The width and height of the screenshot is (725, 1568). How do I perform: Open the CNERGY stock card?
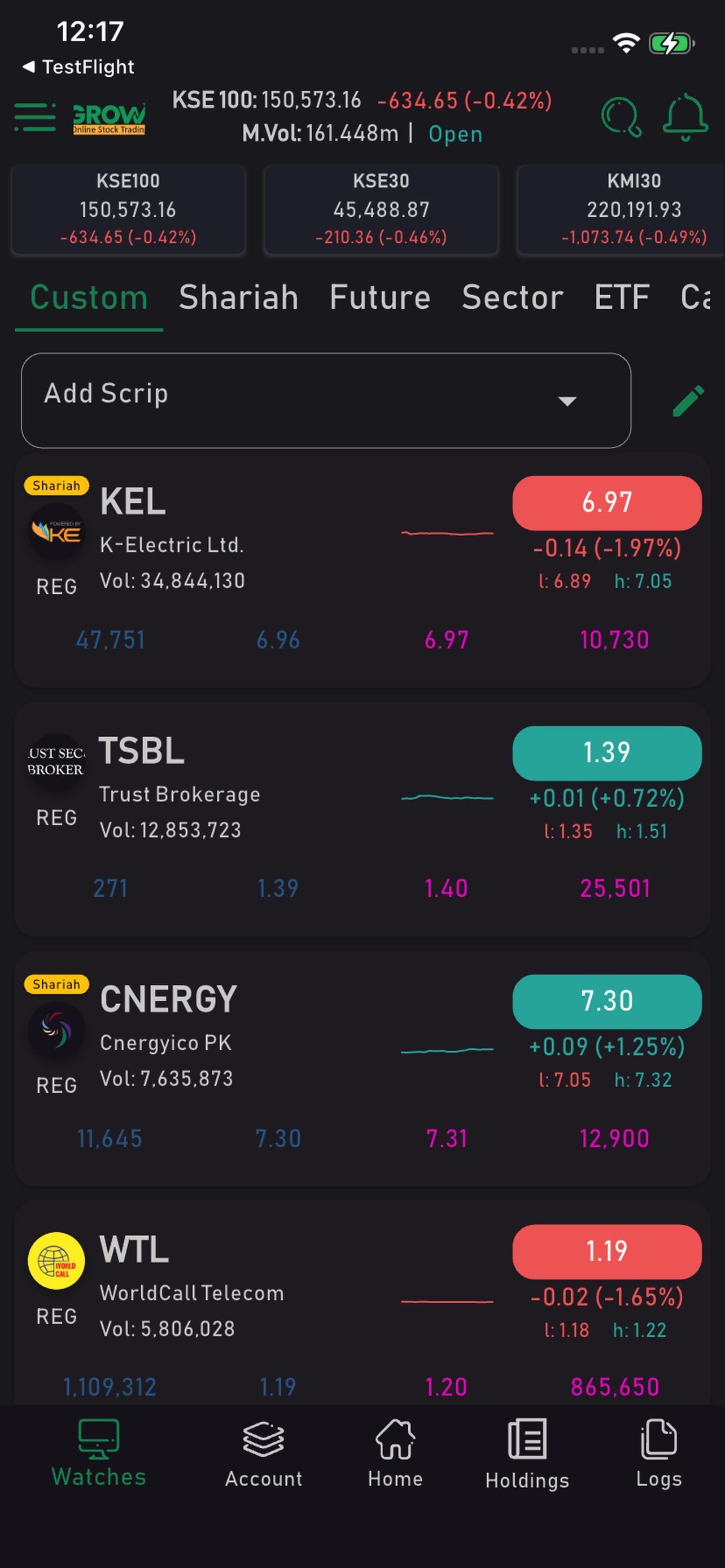(362, 1069)
